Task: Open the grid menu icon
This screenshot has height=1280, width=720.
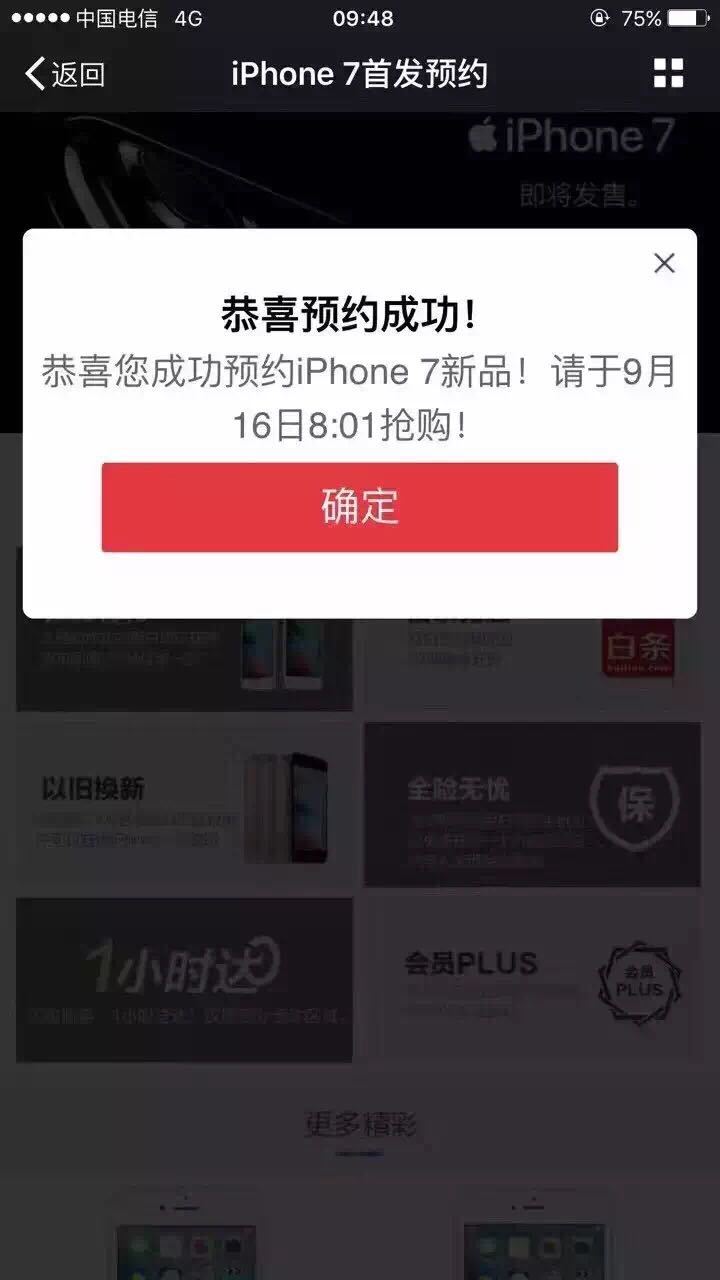Action: tap(668, 73)
